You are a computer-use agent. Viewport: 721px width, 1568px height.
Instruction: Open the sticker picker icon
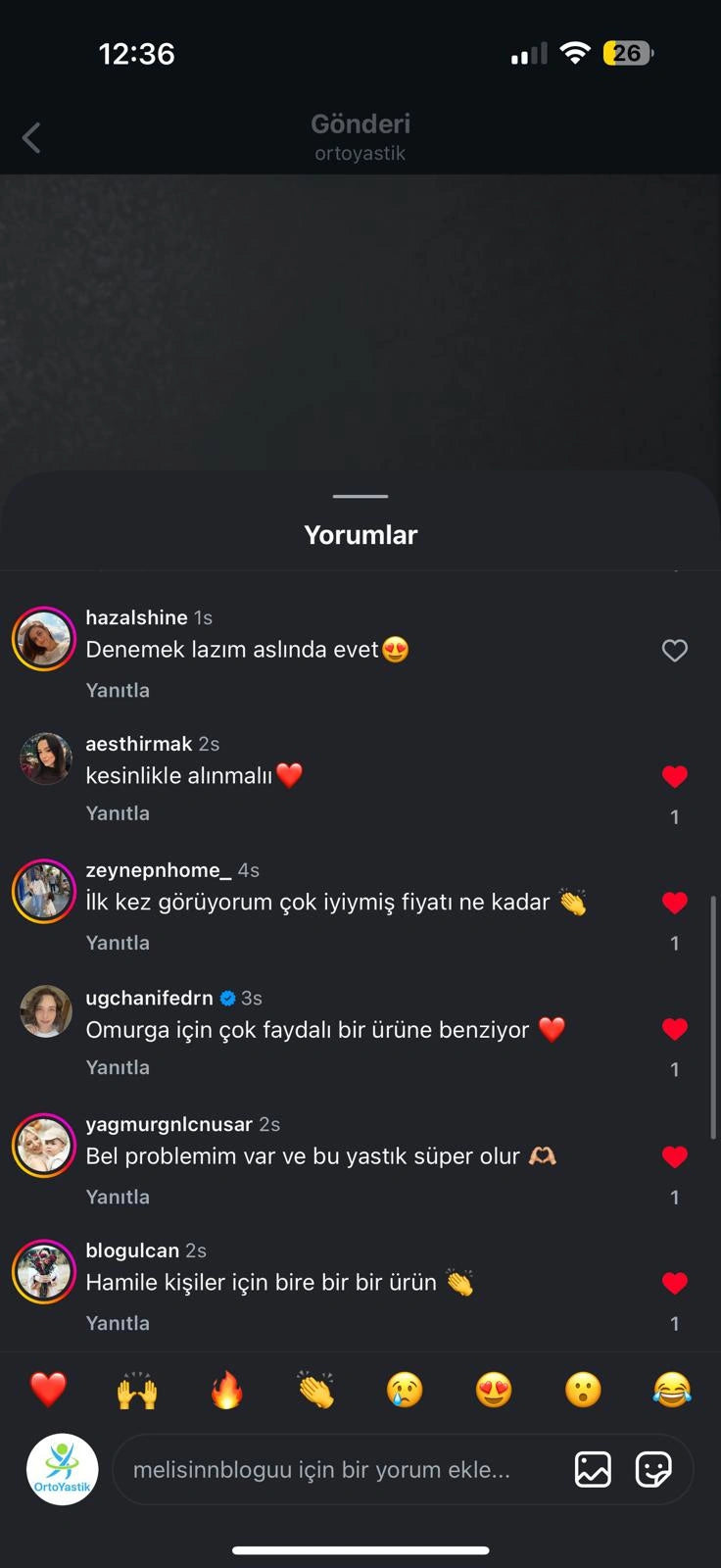pos(652,1470)
